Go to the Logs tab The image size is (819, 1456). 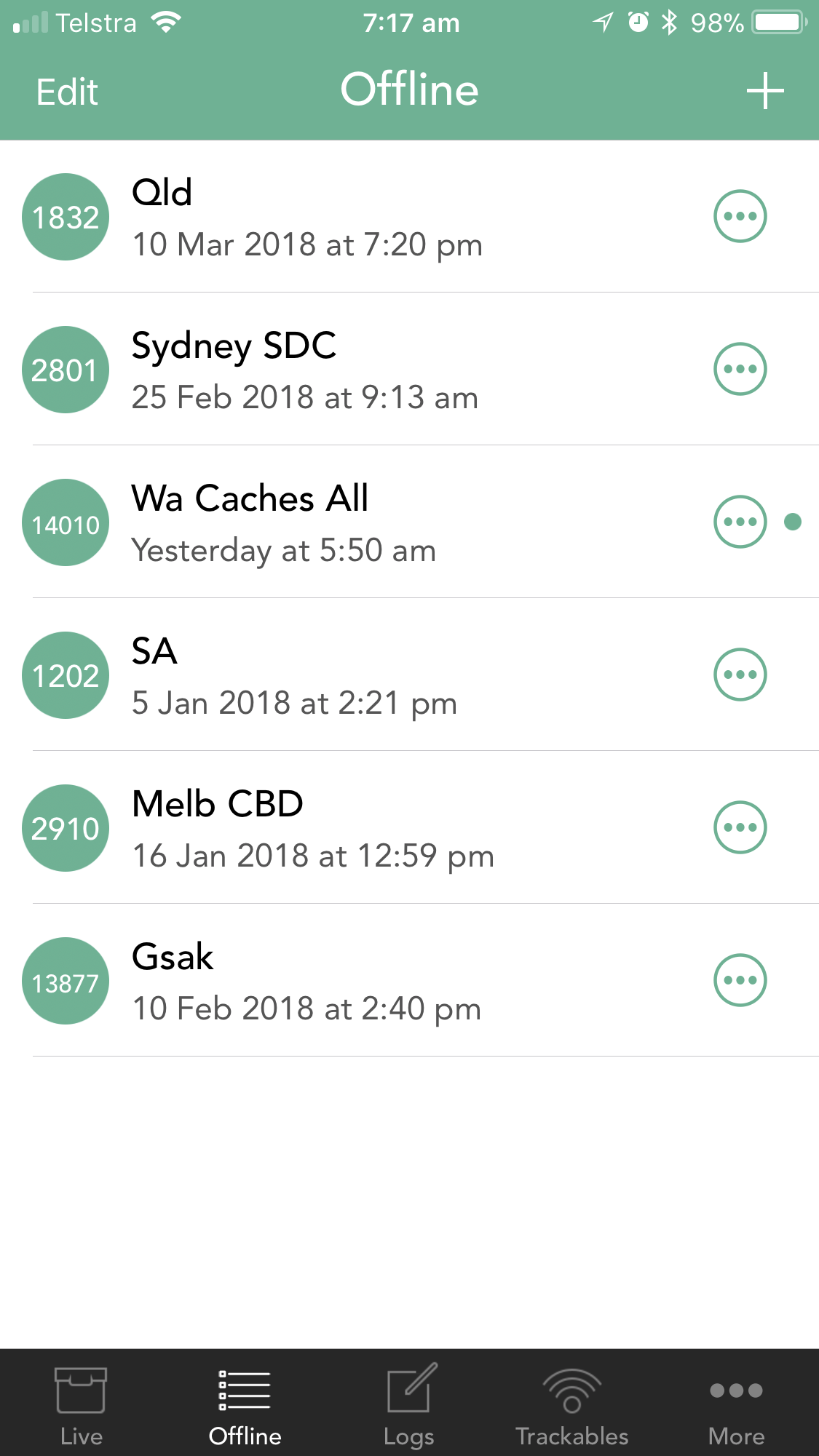coord(409,1404)
